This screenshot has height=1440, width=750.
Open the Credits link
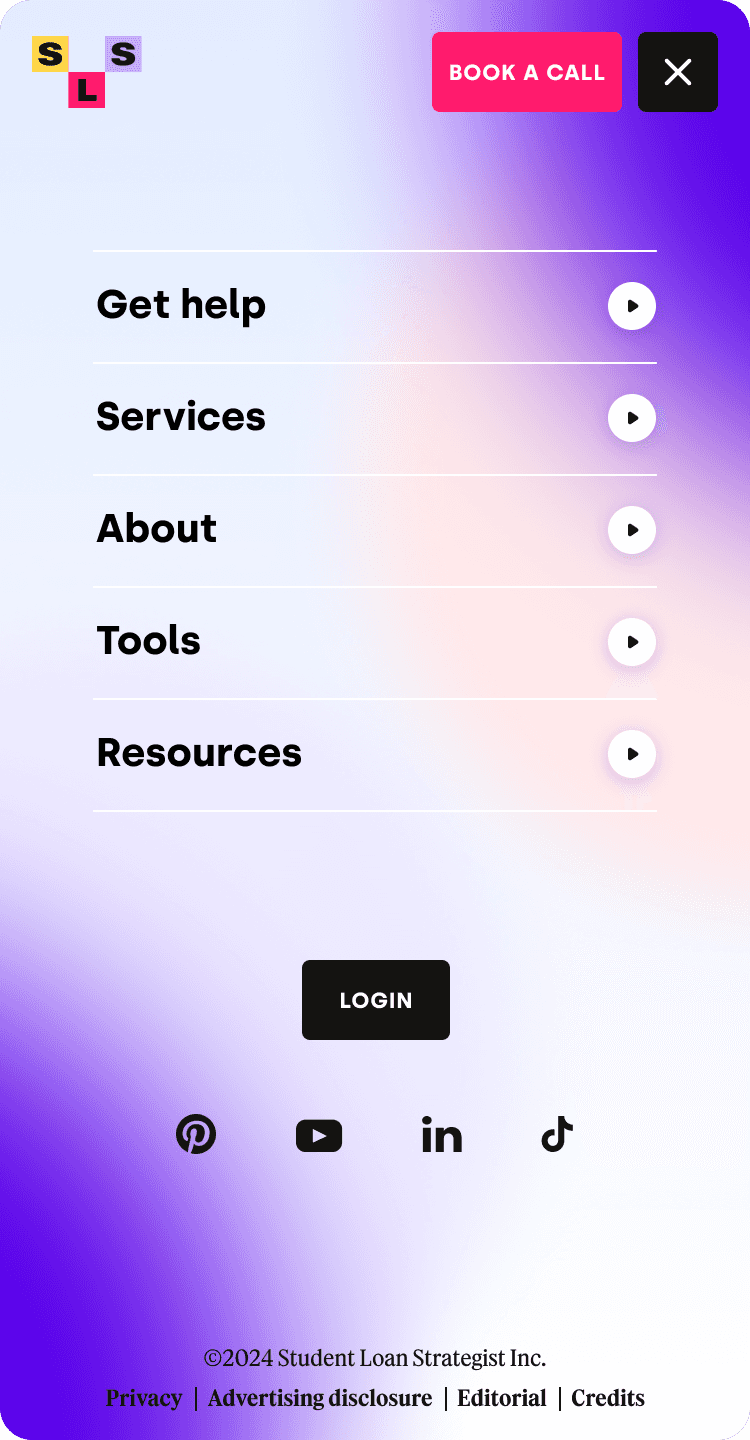coord(607,1398)
